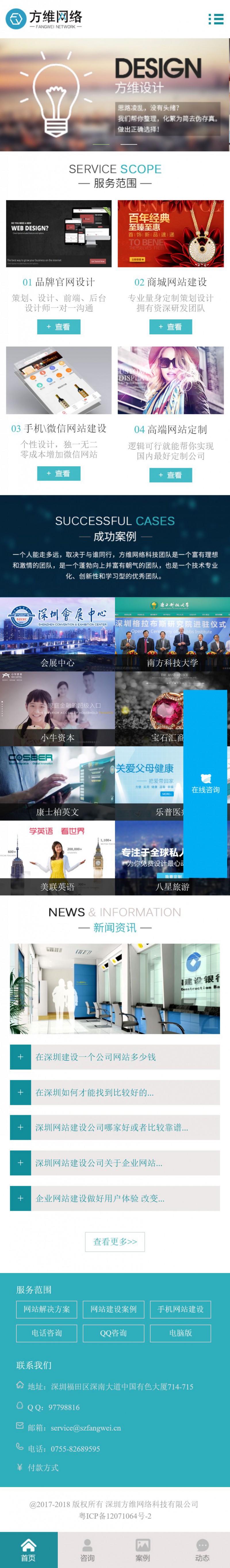230x1568 pixels.
Task: Open the 美联英语 case tile
Action: click(x=57, y=858)
